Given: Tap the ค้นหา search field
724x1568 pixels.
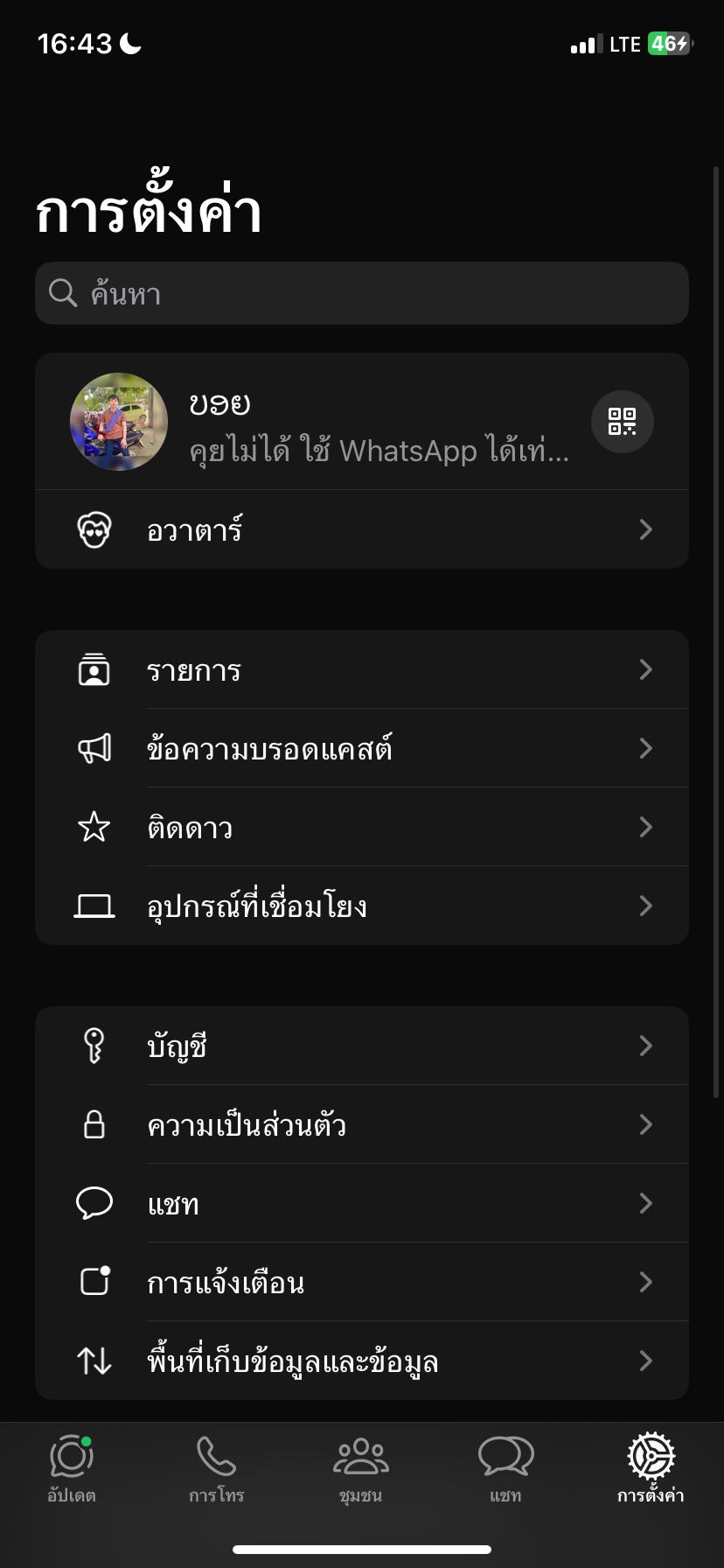Looking at the screenshot, I should point(362,293).
